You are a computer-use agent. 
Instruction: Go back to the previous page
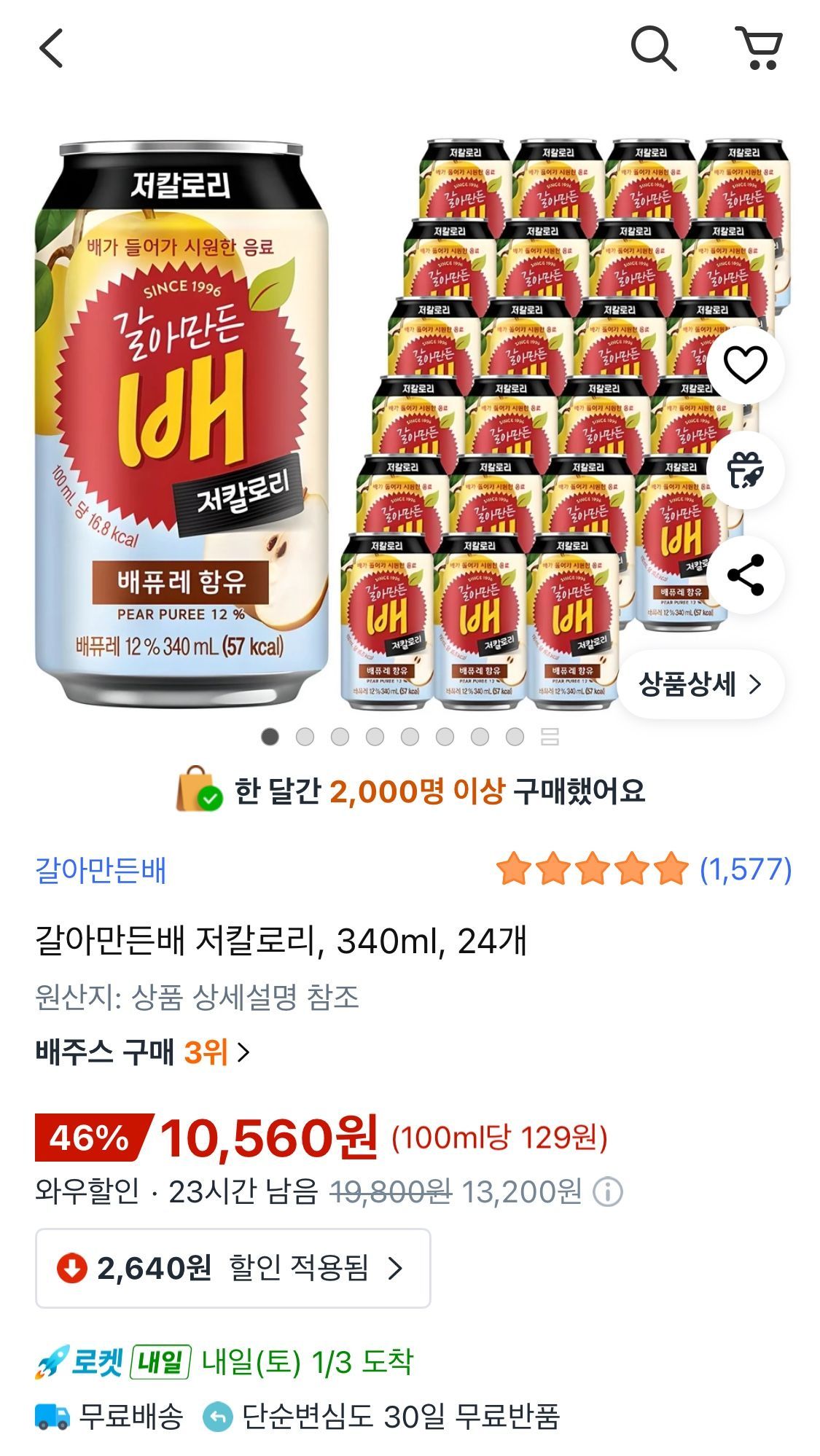click(x=51, y=49)
